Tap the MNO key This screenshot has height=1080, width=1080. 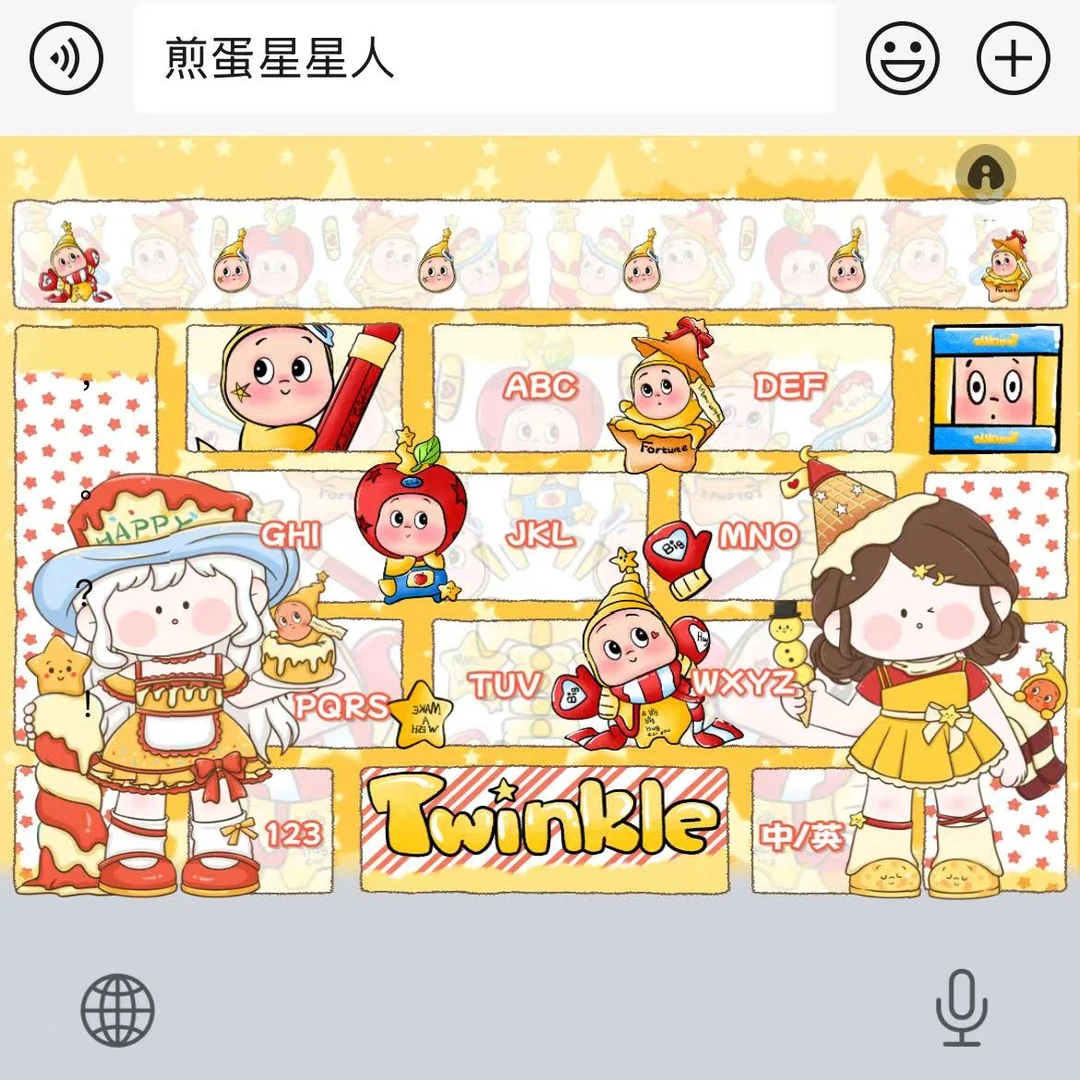pyautogui.click(x=760, y=535)
